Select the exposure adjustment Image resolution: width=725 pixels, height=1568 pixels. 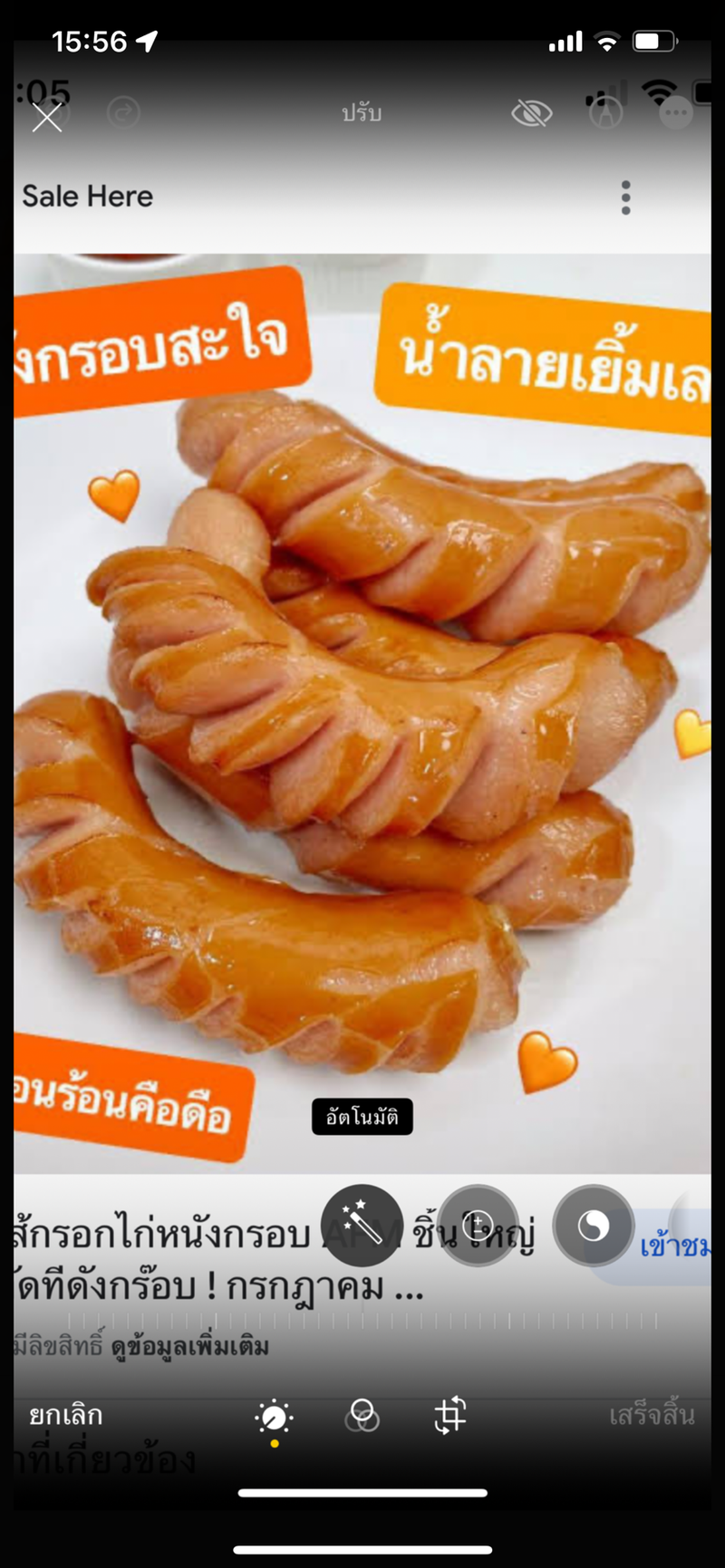point(478,1225)
